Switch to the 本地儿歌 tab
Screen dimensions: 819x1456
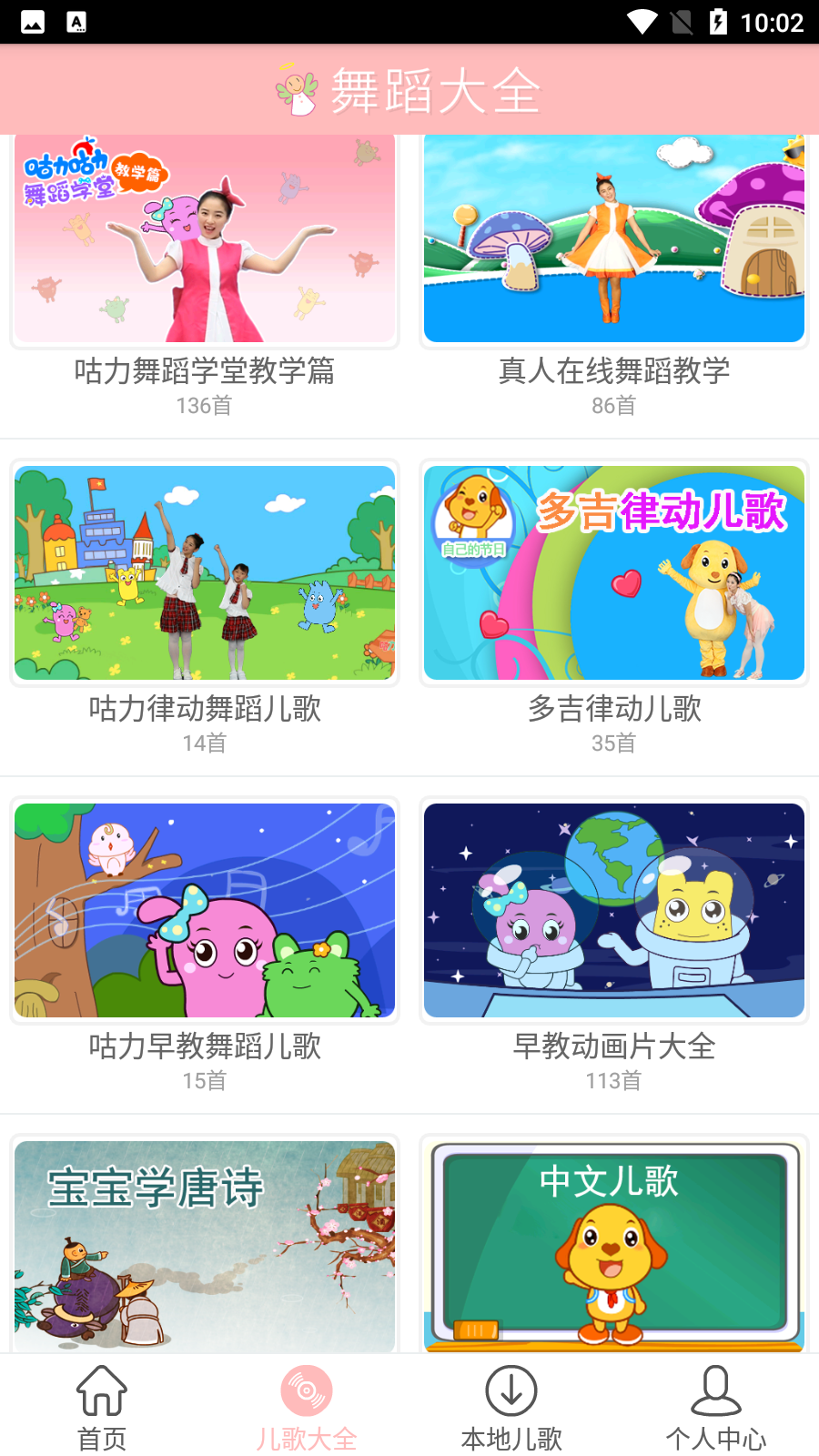pyautogui.click(x=511, y=1407)
